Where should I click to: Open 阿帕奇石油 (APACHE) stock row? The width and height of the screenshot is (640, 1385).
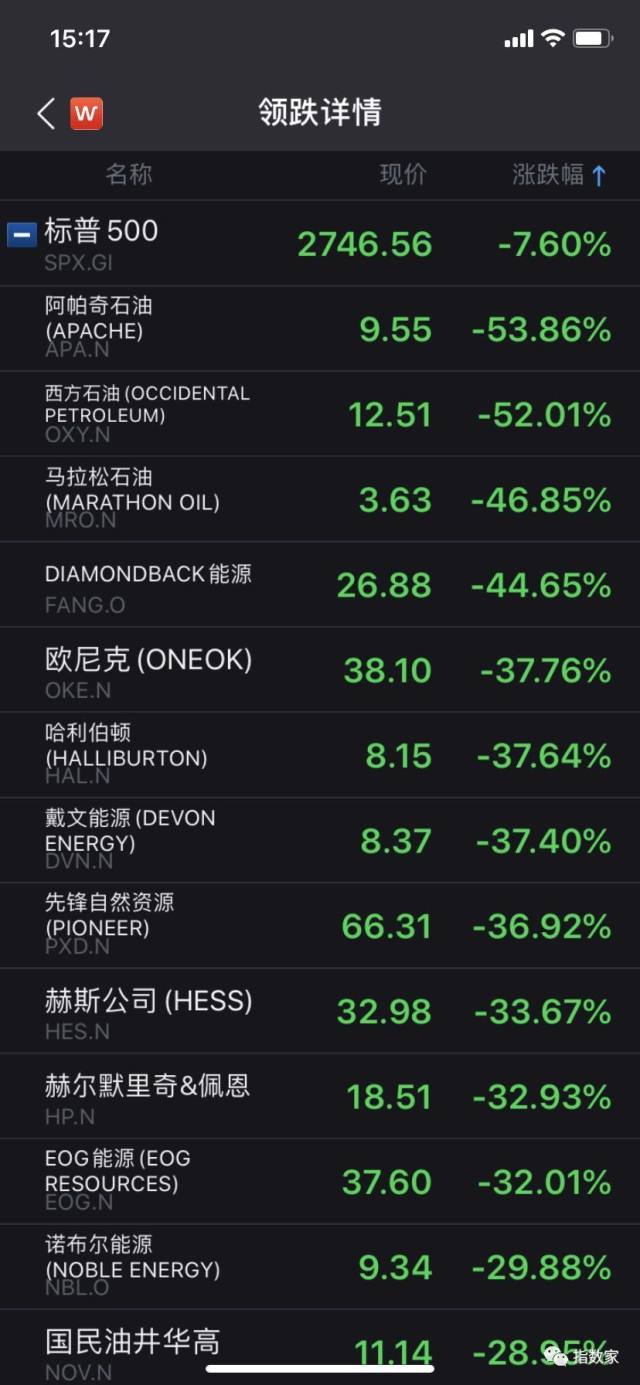point(320,329)
